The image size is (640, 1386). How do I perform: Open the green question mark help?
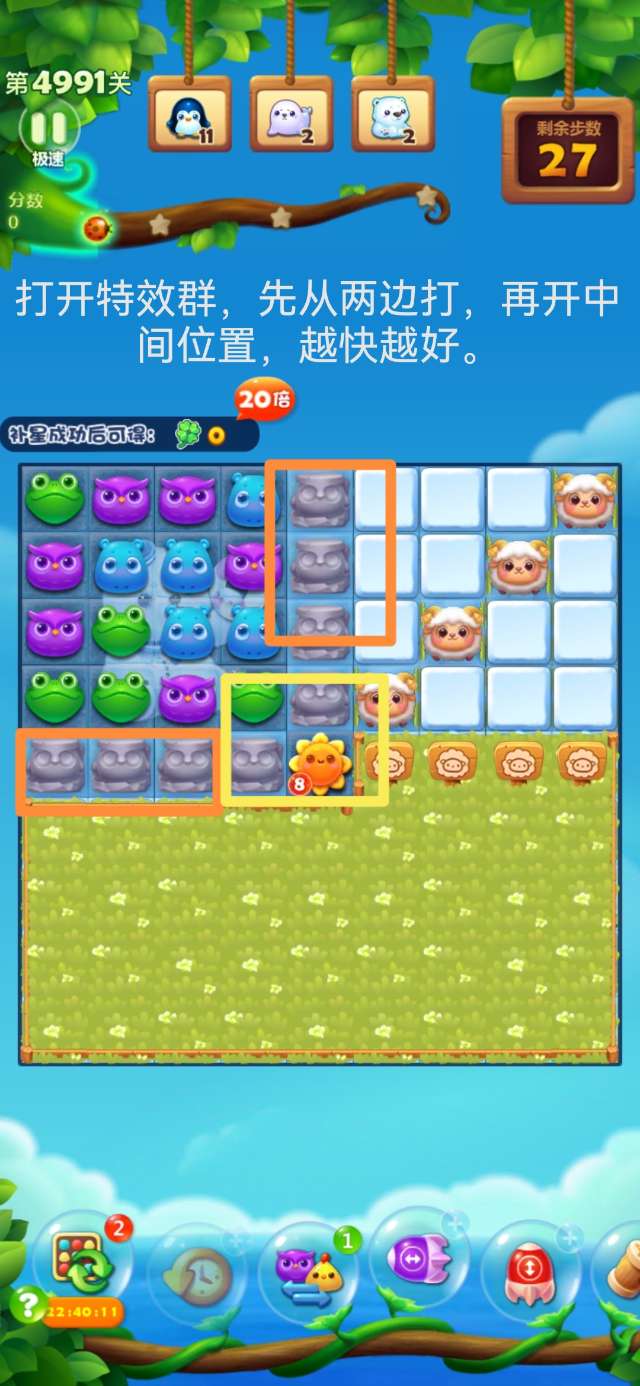tap(26, 1304)
